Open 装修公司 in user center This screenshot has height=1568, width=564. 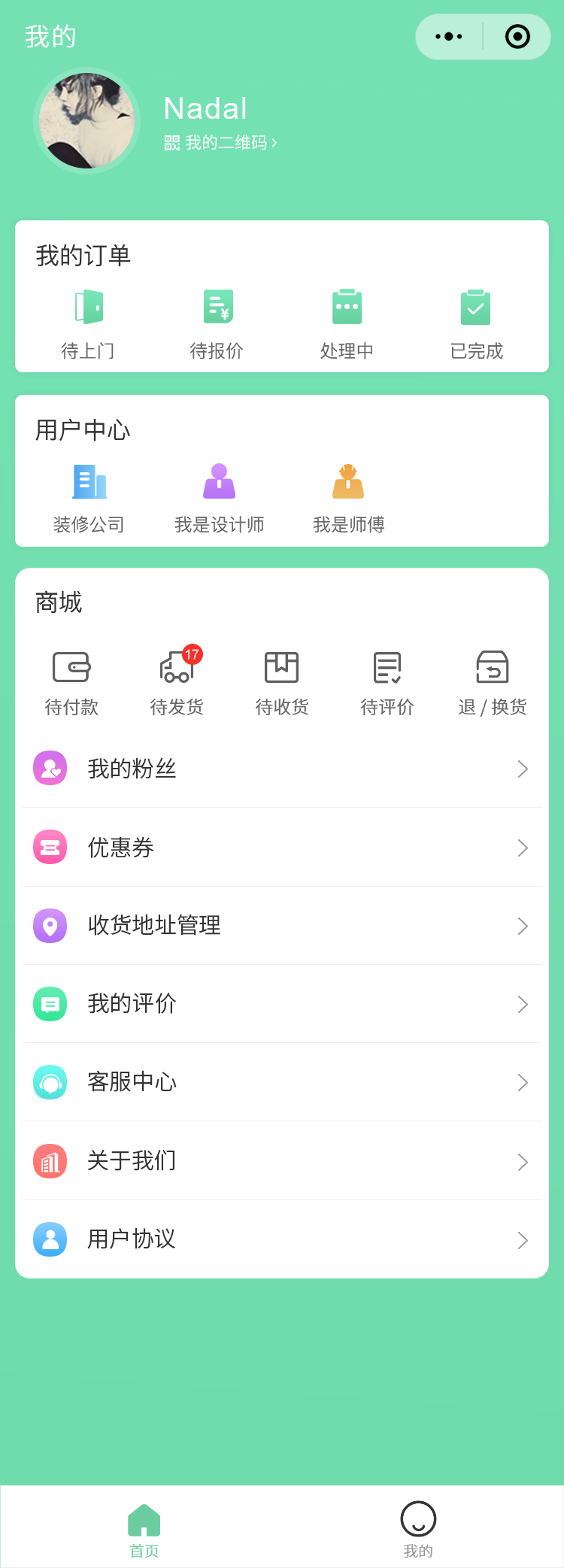(89, 498)
